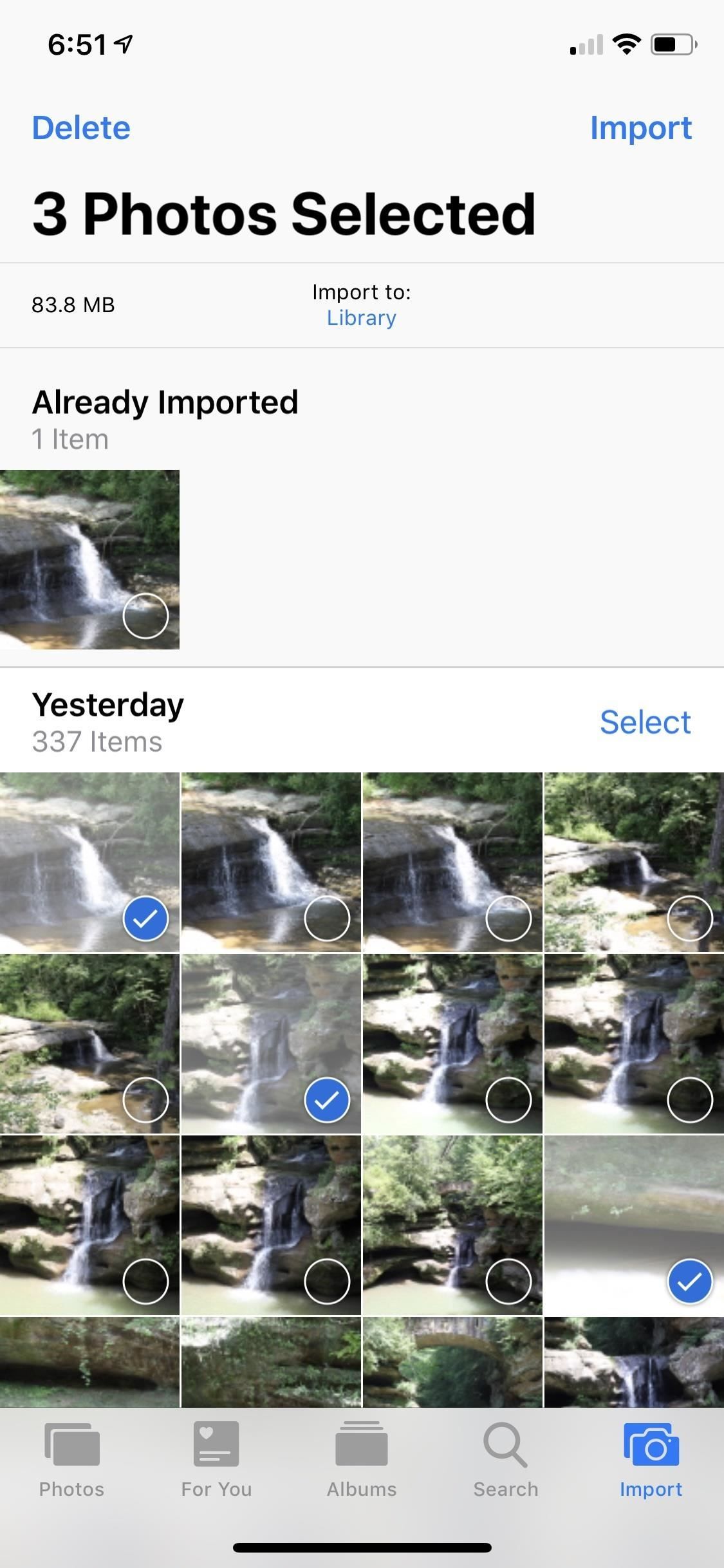Deselect the checked photo in the second row

(x=327, y=1100)
